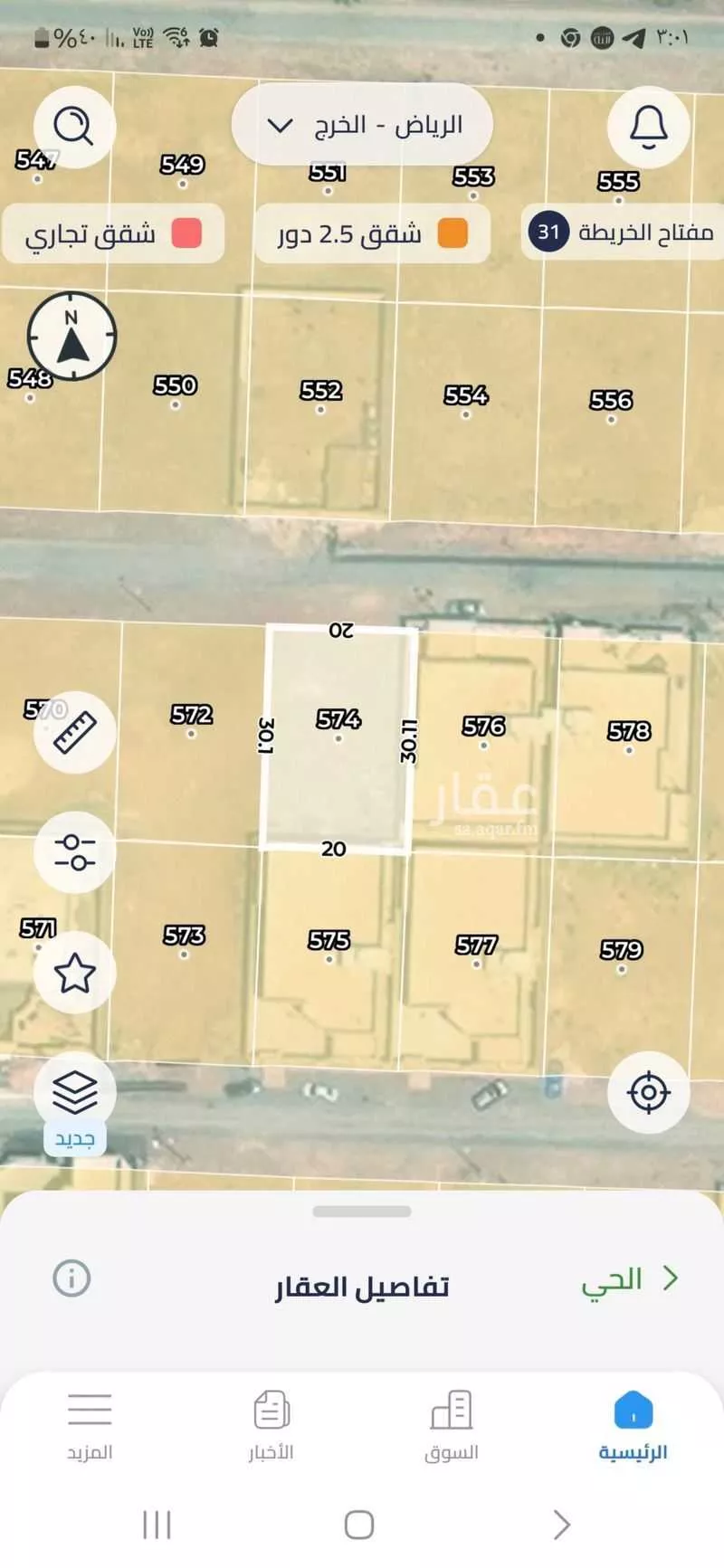Open the map search magnifier
This screenshot has width=724, height=1568.
[74, 127]
